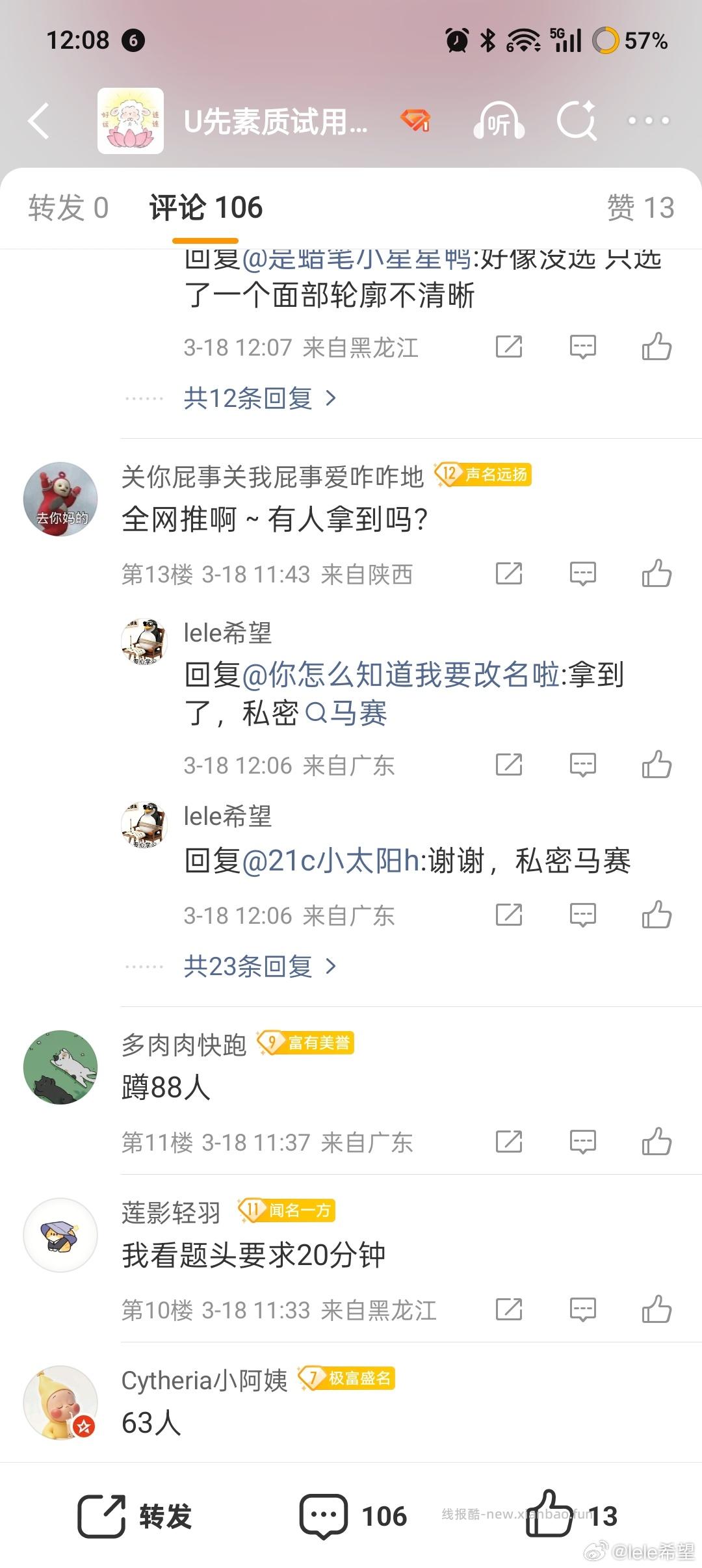Tap the forward icon on the 全网推啊 comment
702x1568 pixels.
(510, 573)
